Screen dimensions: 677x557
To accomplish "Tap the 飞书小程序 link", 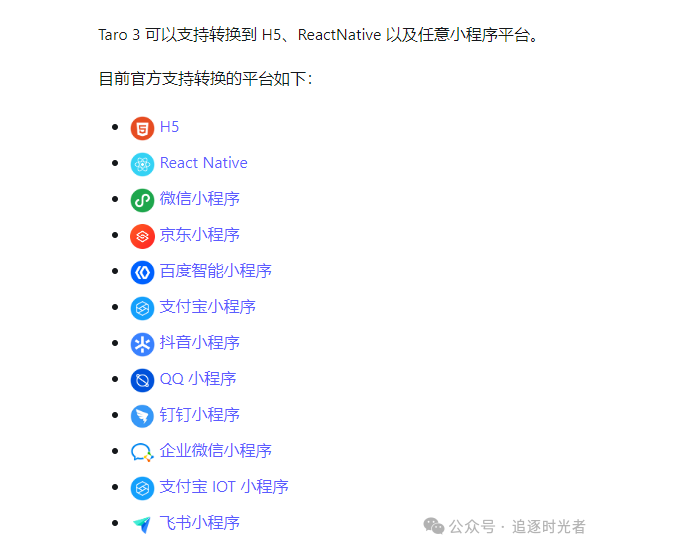I will [199, 523].
